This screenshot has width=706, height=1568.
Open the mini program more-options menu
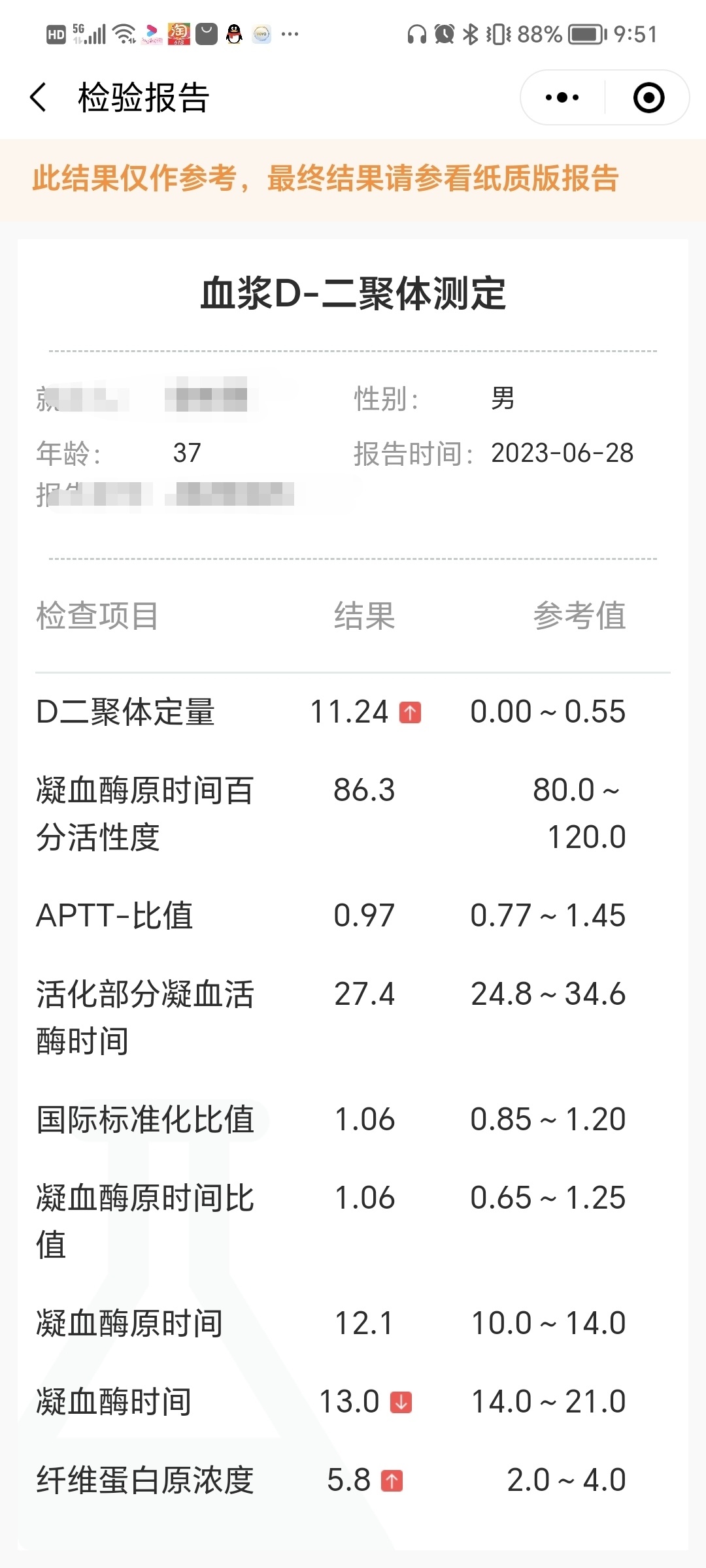(x=562, y=98)
